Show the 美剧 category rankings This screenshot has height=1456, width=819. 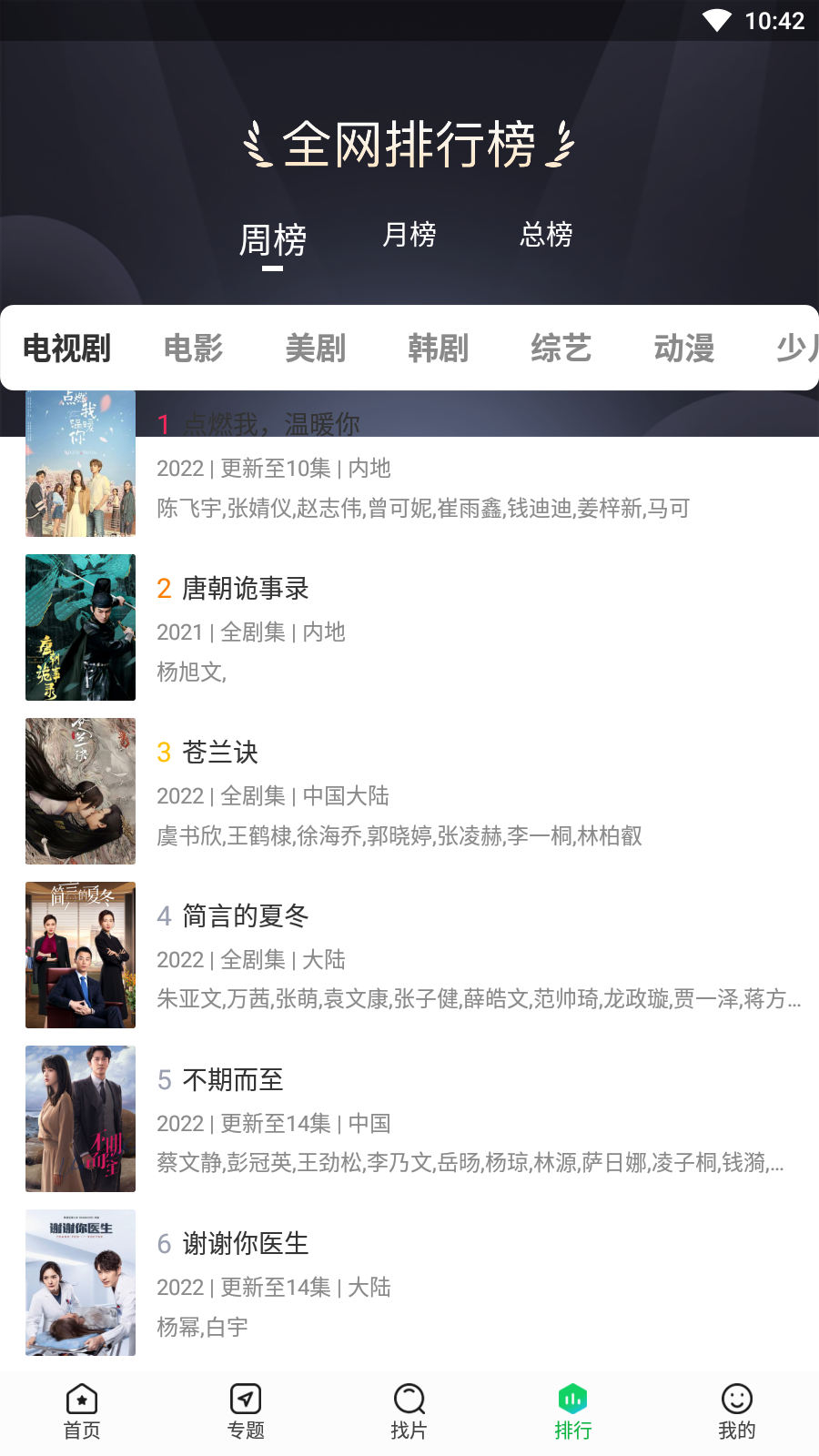coord(316,348)
